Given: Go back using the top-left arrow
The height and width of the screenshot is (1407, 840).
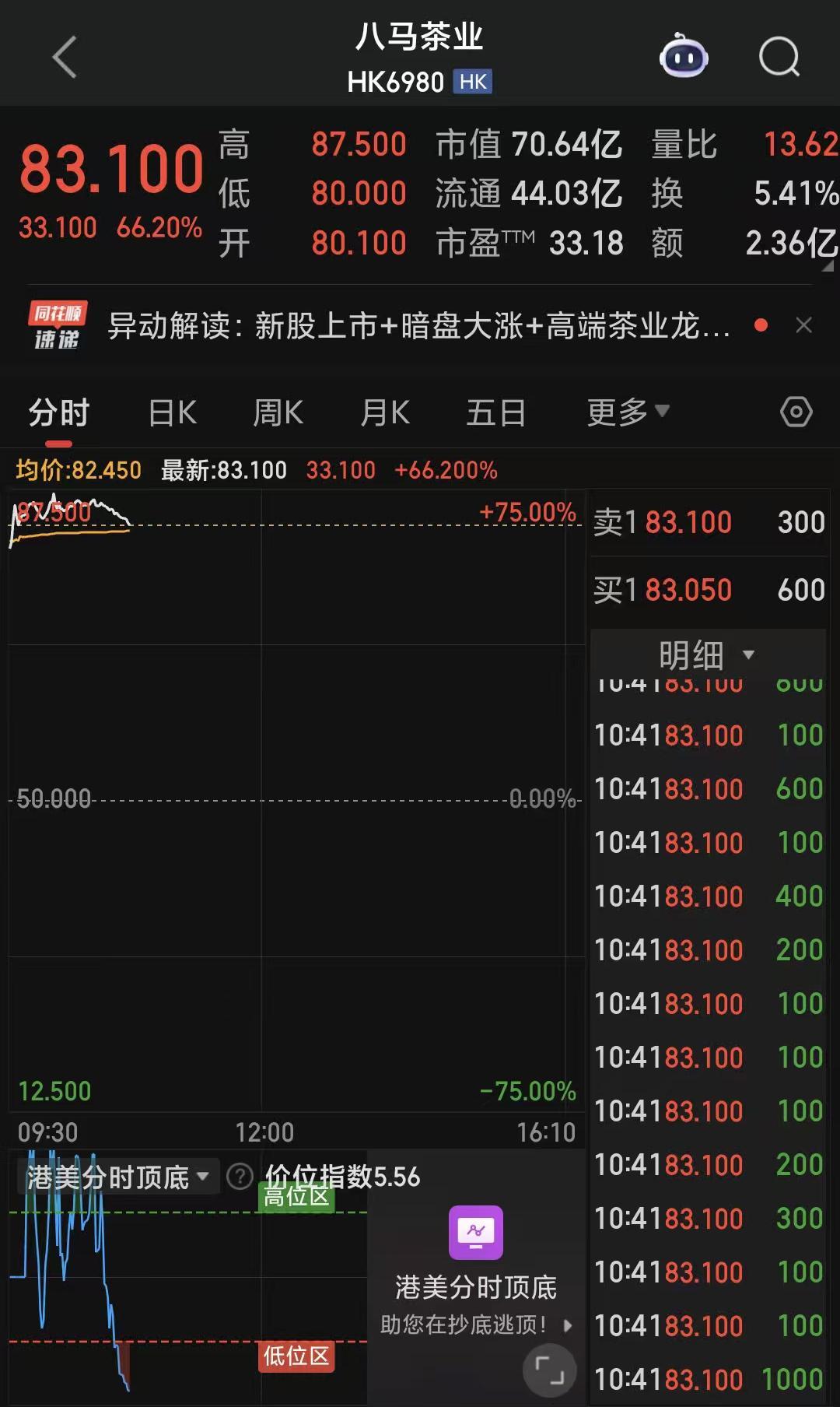Looking at the screenshot, I should [65, 57].
